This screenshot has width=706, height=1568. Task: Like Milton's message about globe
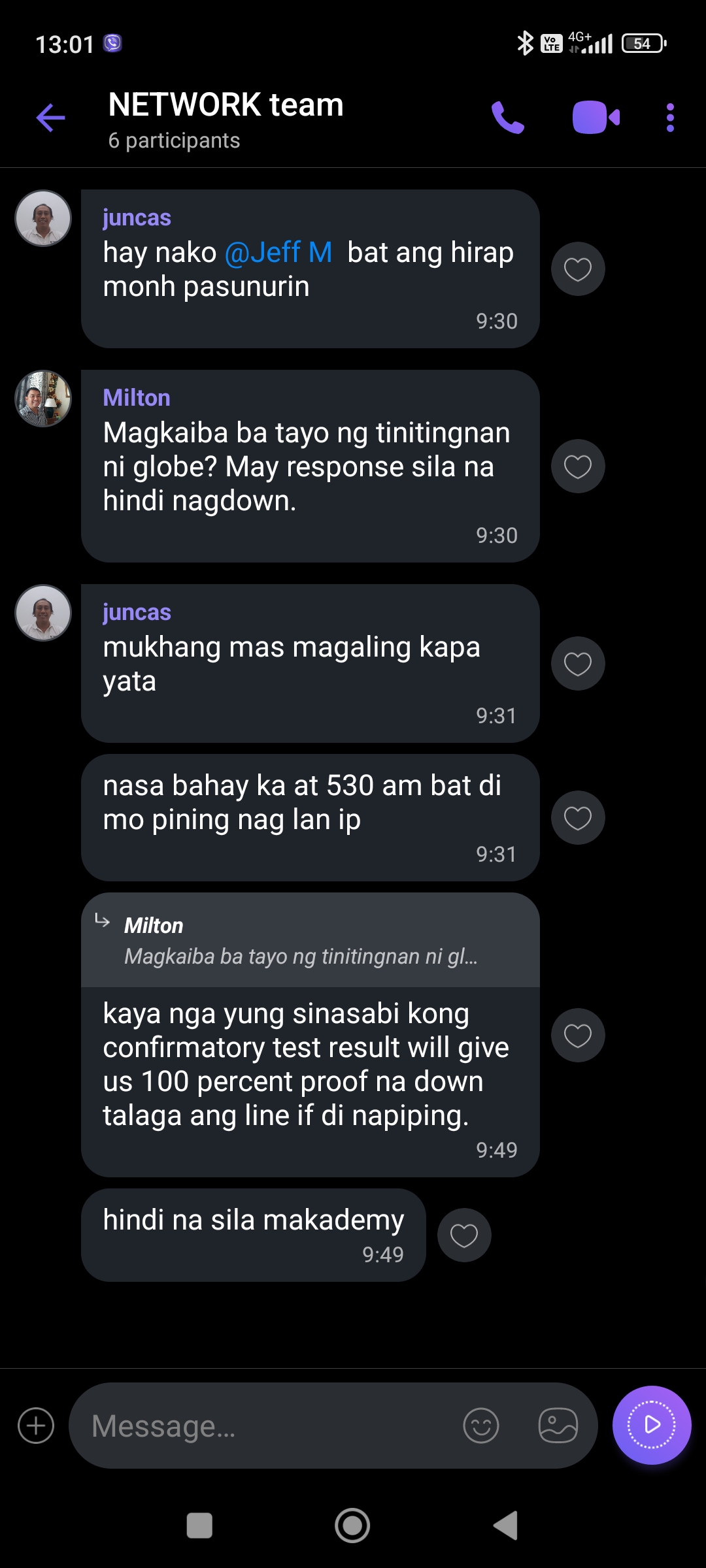578,466
